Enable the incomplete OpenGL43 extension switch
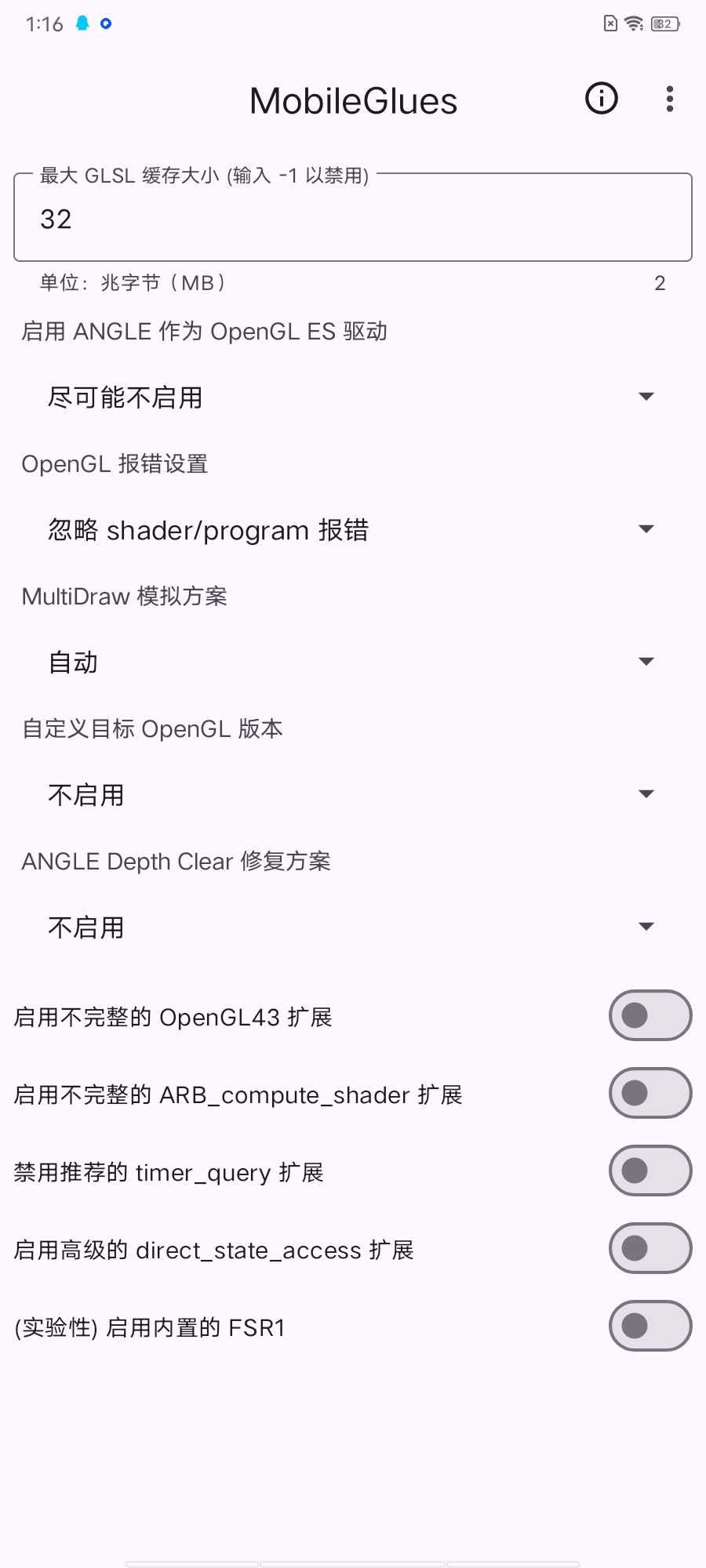This screenshot has width=706, height=1568. tap(650, 1015)
